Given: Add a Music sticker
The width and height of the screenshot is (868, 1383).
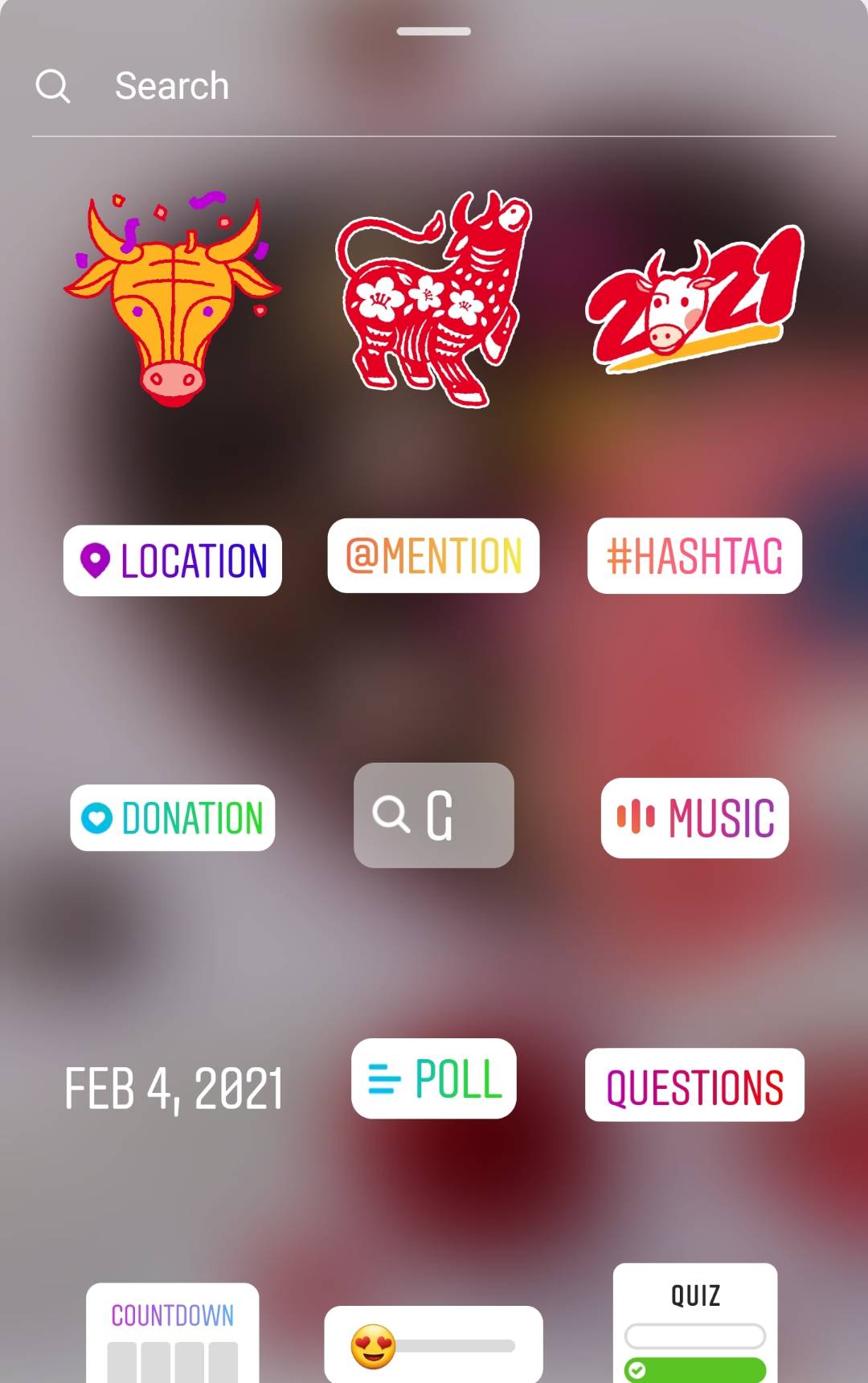Looking at the screenshot, I should coord(694,817).
